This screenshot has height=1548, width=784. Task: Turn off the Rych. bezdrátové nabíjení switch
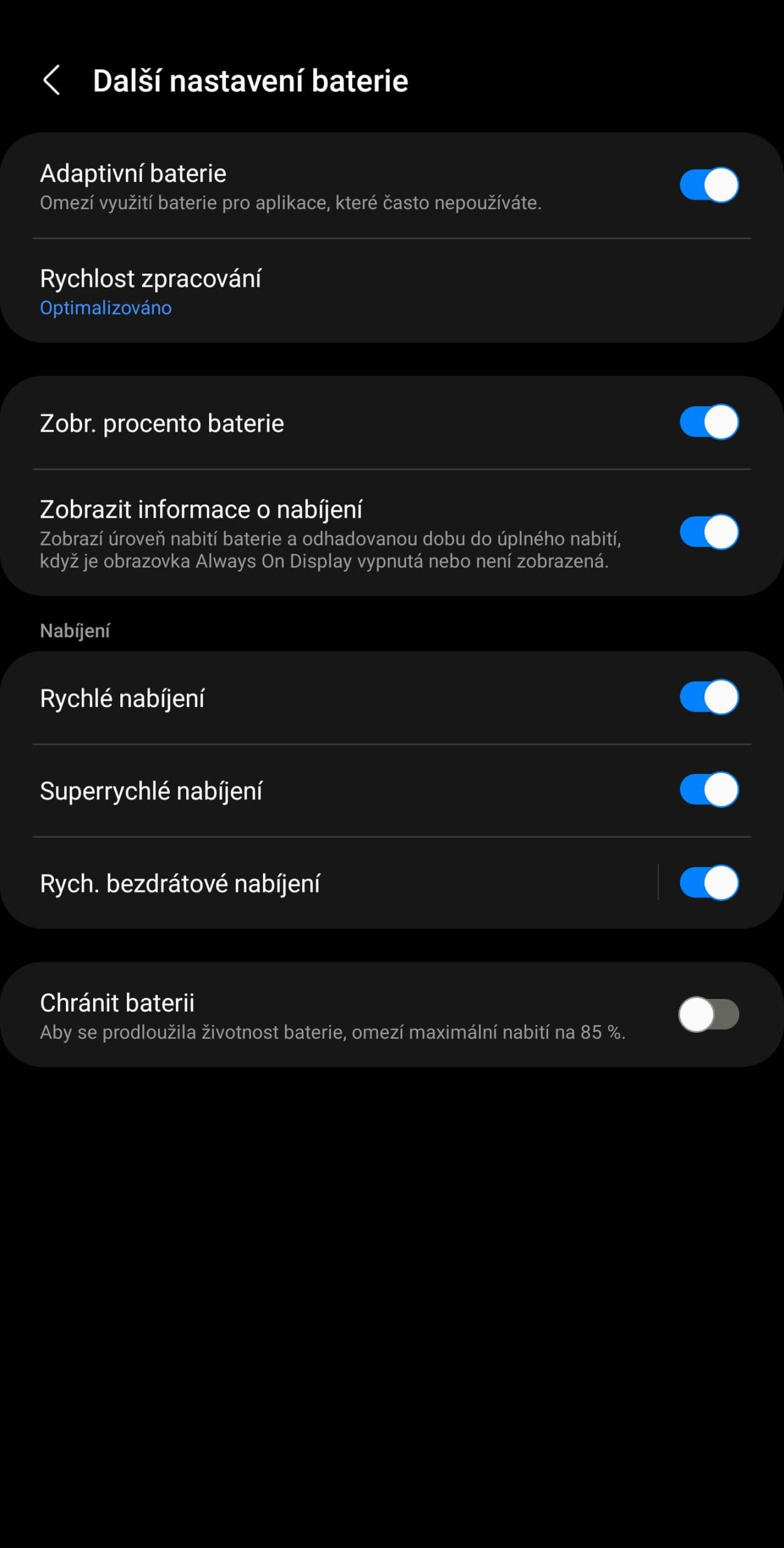point(708,883)
